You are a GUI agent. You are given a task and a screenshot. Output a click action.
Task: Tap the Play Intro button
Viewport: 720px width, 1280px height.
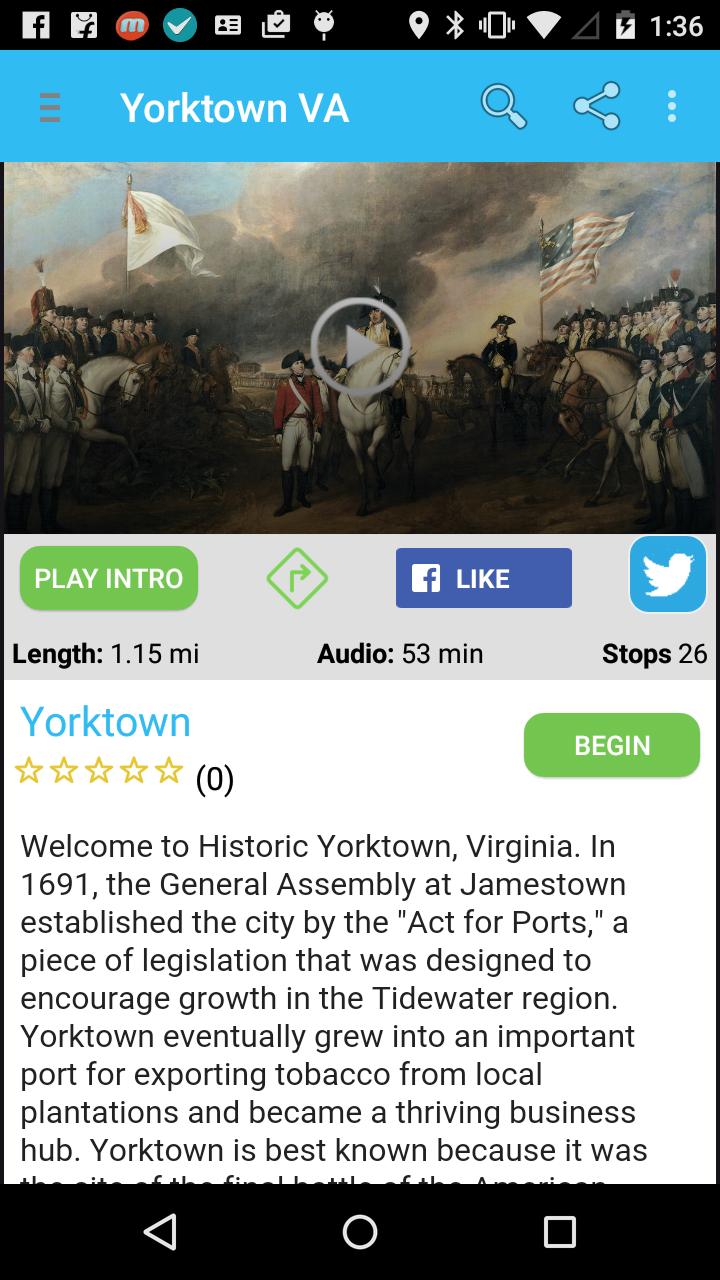(x=109, y=578)
